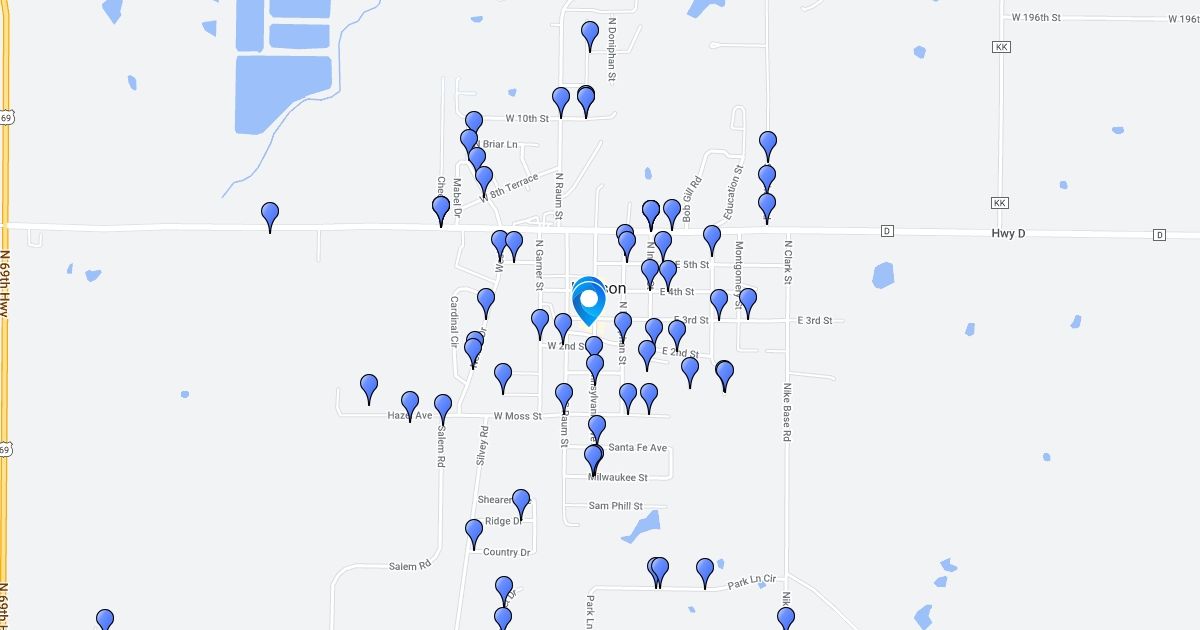Viewport: 1200px width, 630px height.
Task: Select the pin near Cardinal Cir
Action: 486,300
